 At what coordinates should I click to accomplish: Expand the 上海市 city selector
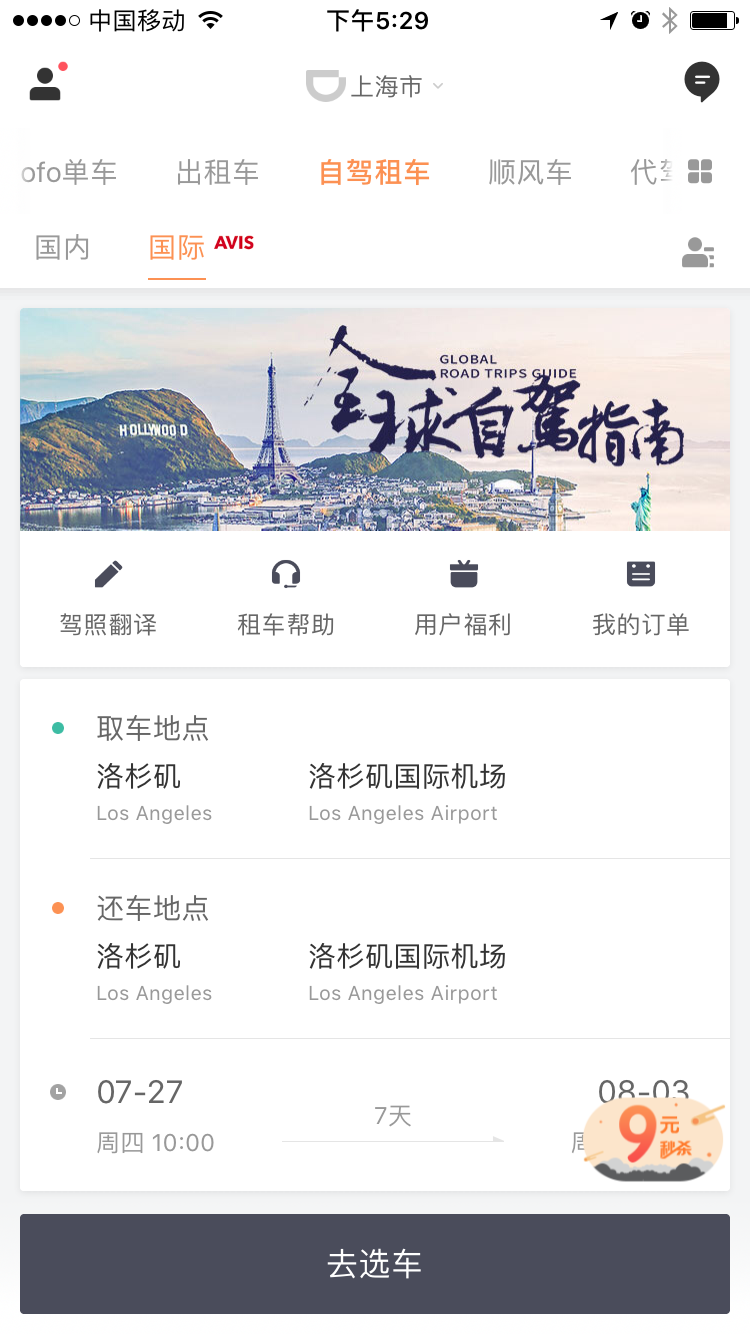[x=375, y=86]
